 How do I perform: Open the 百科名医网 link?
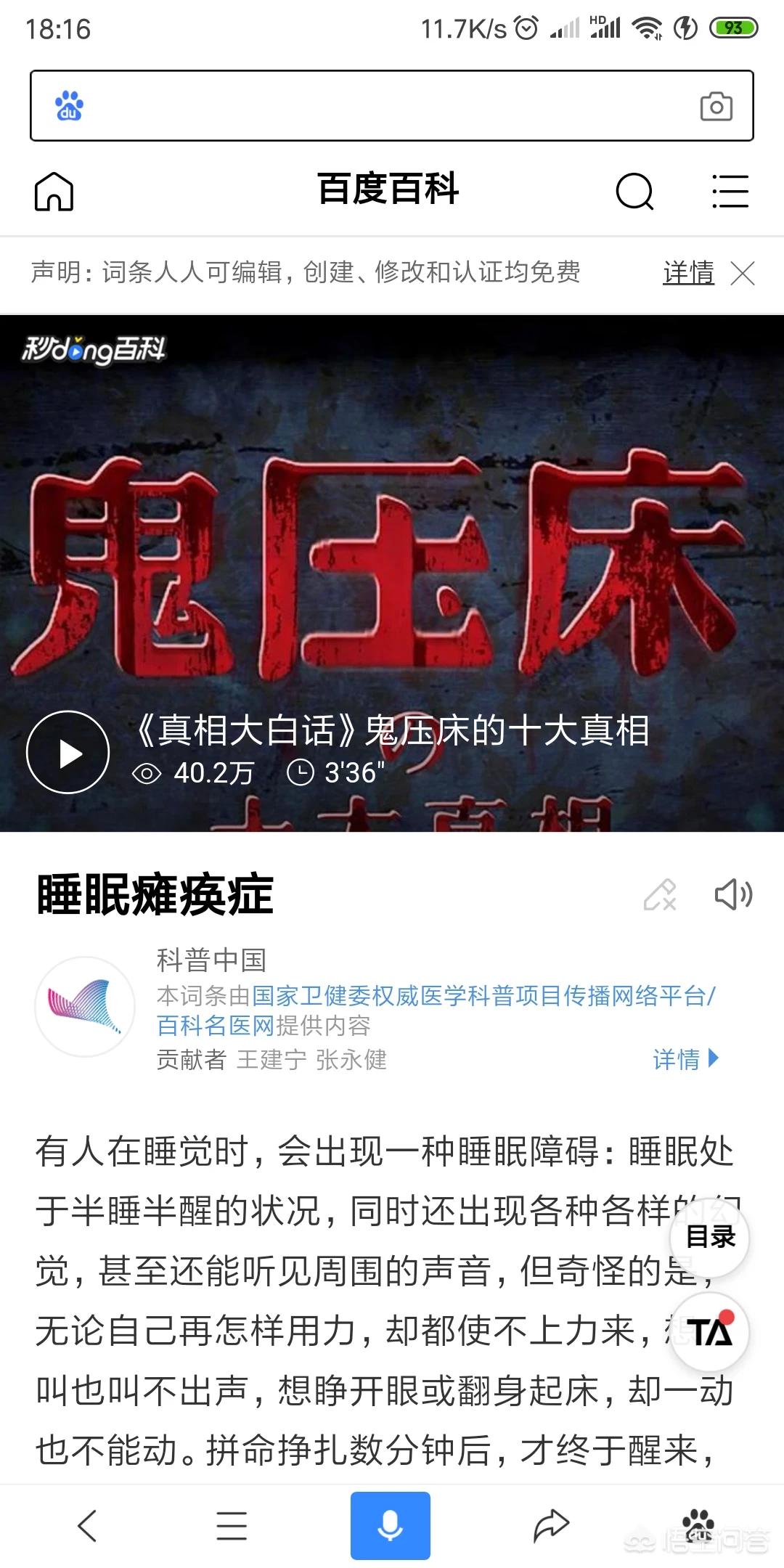[x=216, y=1026]
